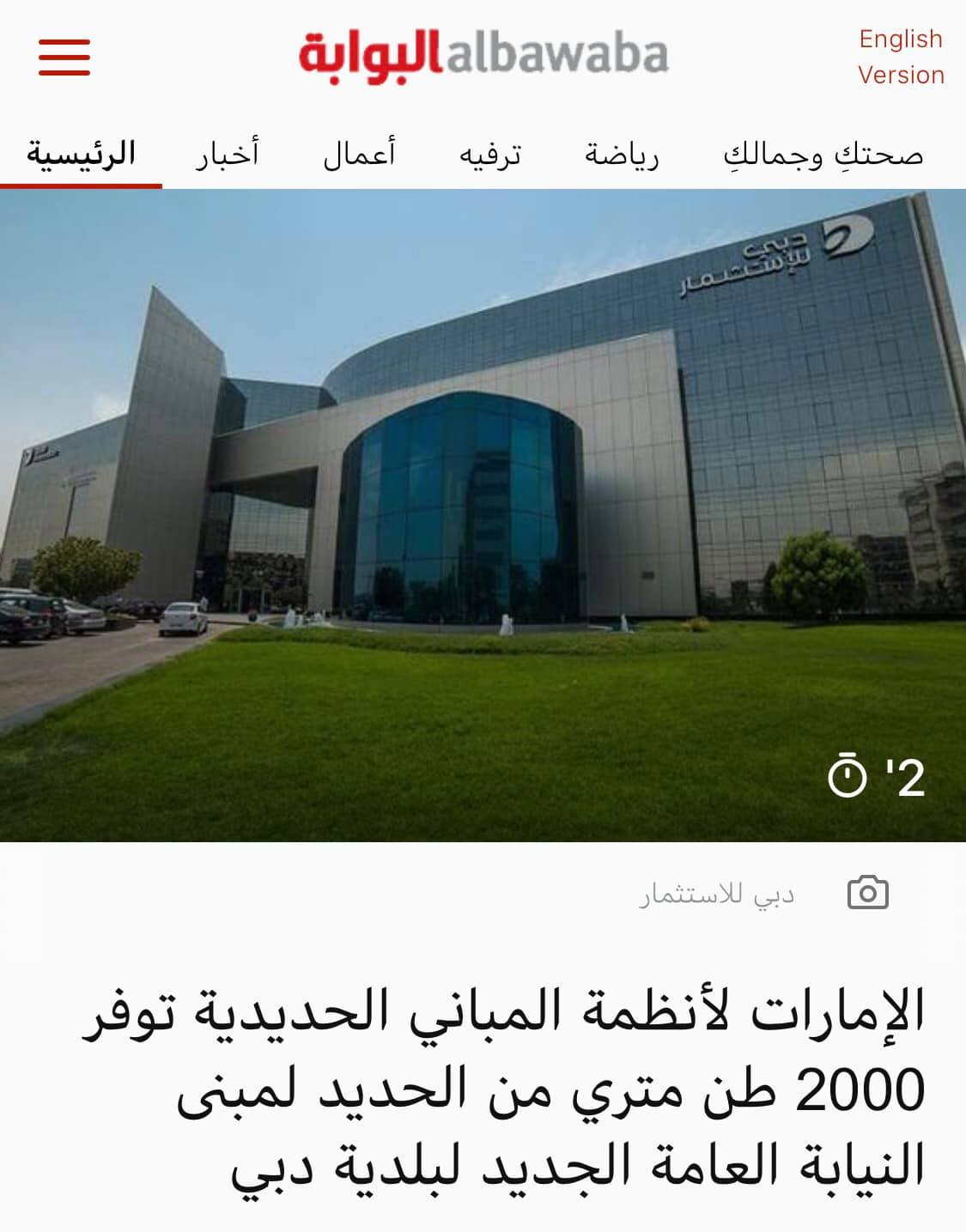Open the أعمال tab
The width and height of the screenshot is (966, 1232).
tap(359, 155)
